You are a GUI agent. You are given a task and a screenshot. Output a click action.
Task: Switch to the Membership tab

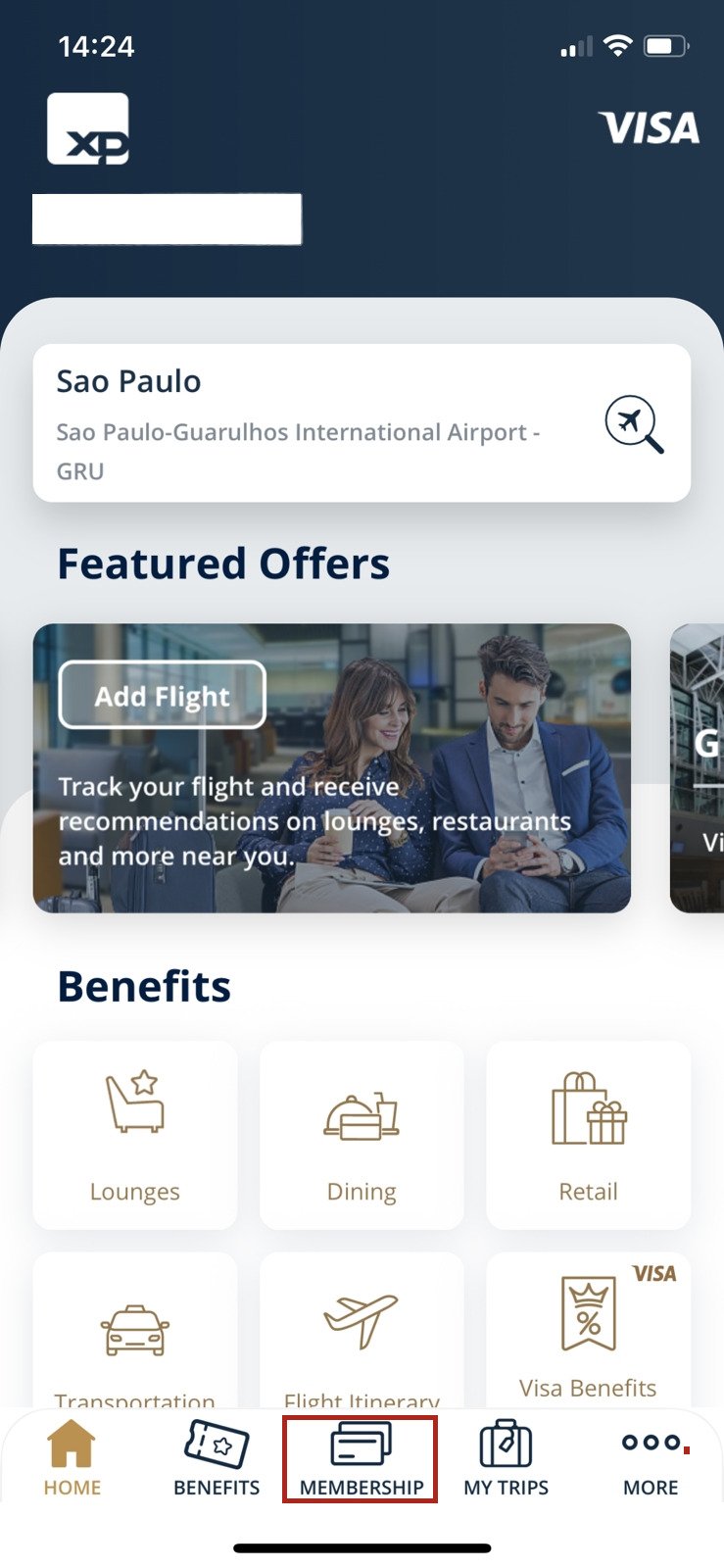pos(361,1458)
